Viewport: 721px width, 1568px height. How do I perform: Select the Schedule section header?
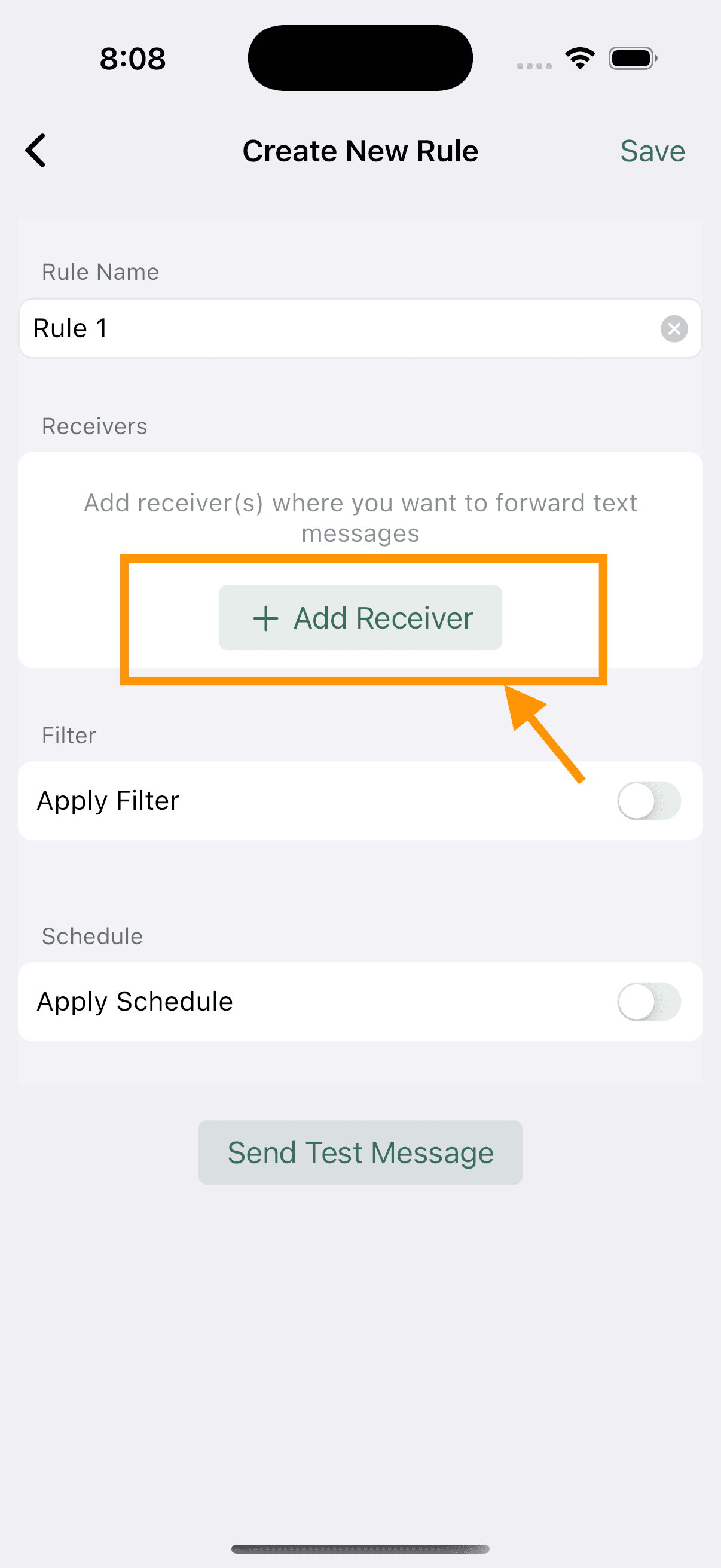[91, 936]
